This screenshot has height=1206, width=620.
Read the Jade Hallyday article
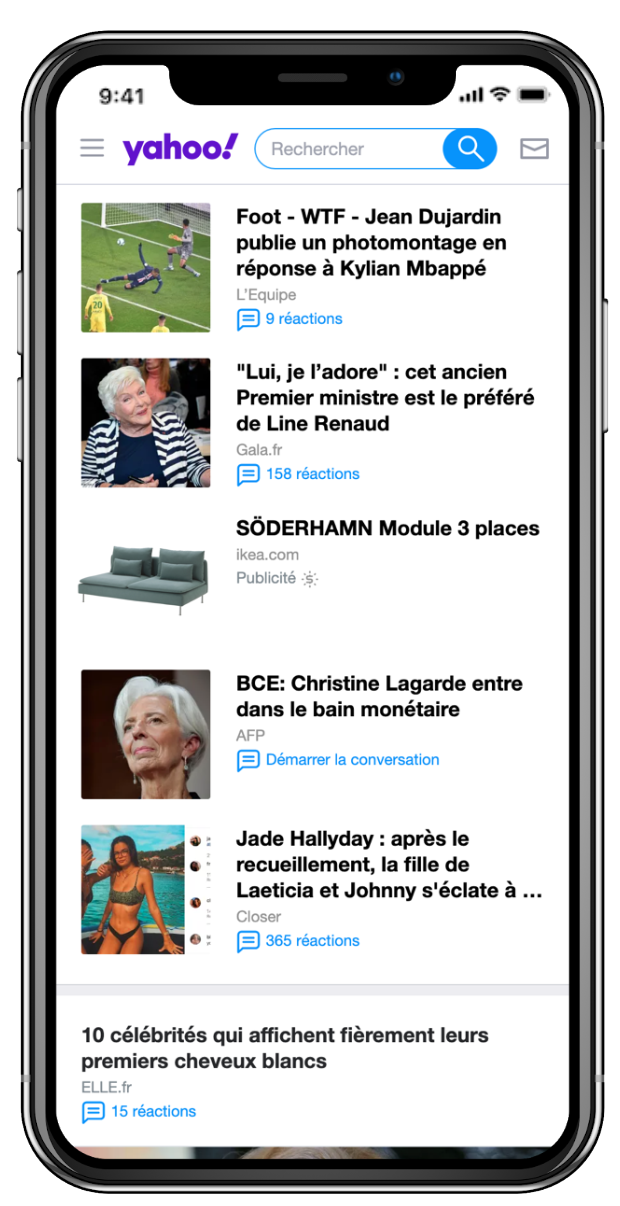click(x=390, y=865)
